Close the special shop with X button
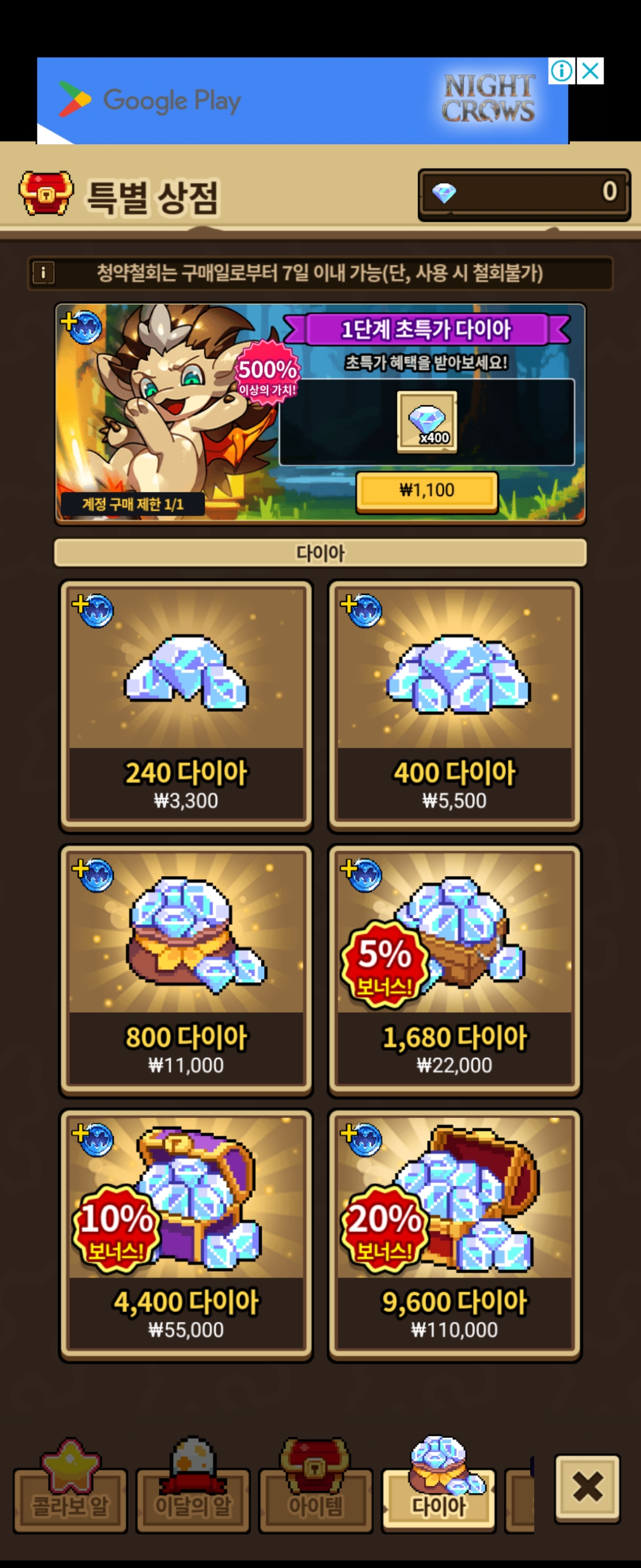The image size is (641, 1568). click(x=588, y=1488)
